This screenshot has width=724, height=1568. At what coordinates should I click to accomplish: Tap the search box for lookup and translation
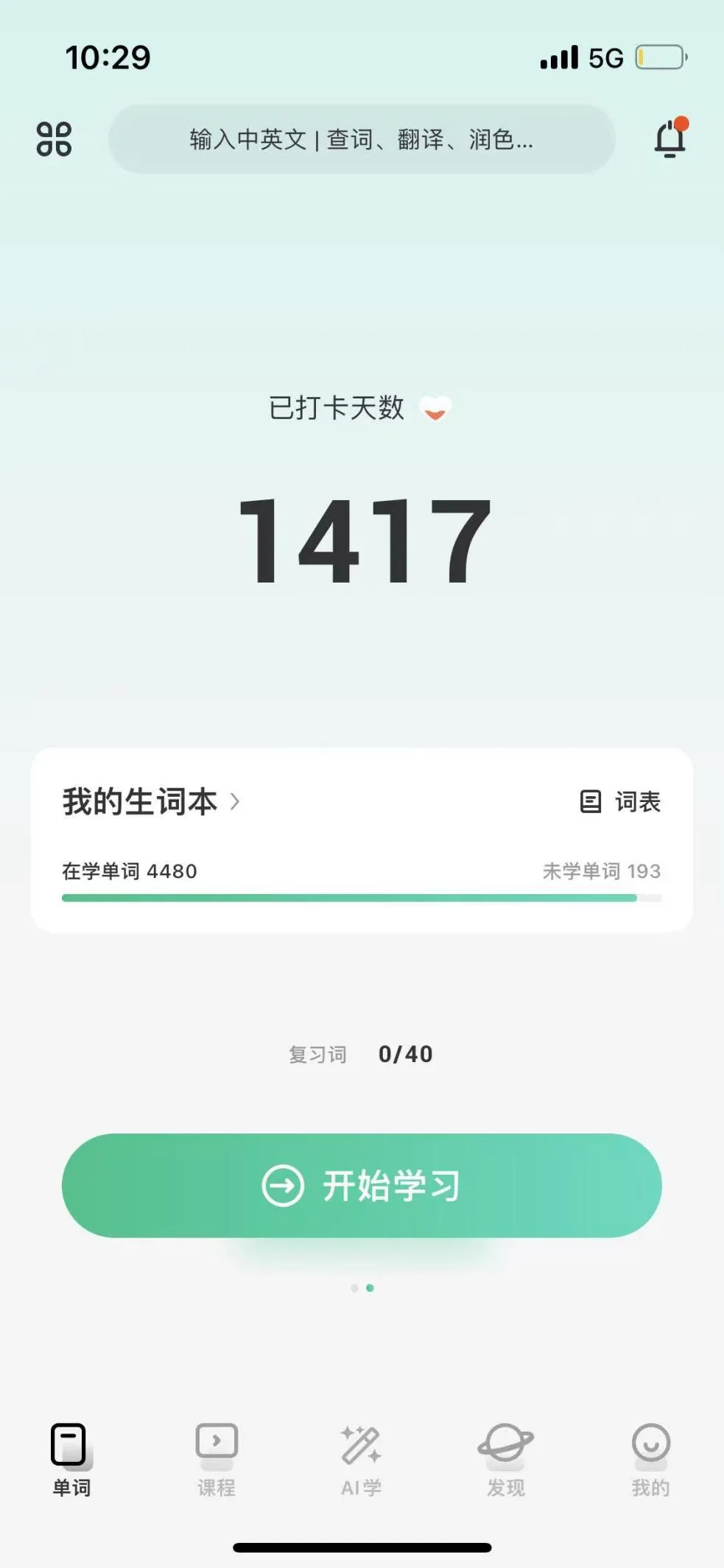[x=362, y=138]
